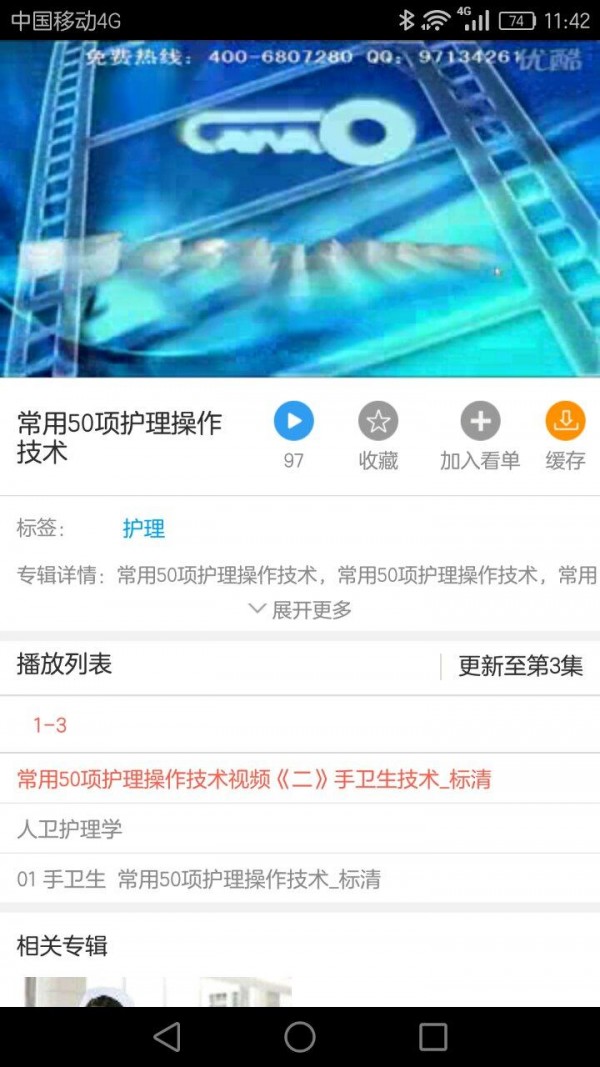Open the second related album thumbnail

tap(245, 991)
